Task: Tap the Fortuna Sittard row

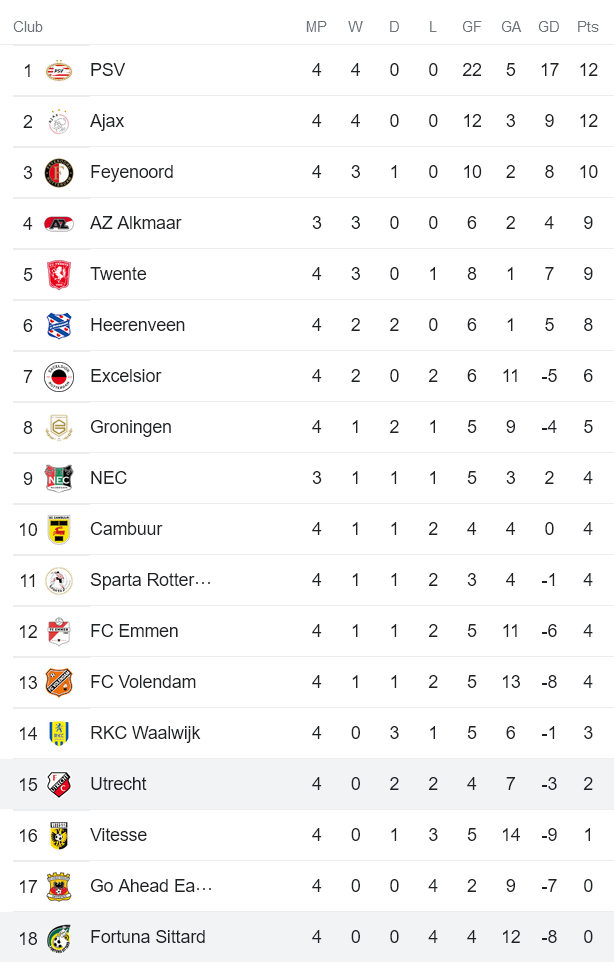Action: click(147, 937)
